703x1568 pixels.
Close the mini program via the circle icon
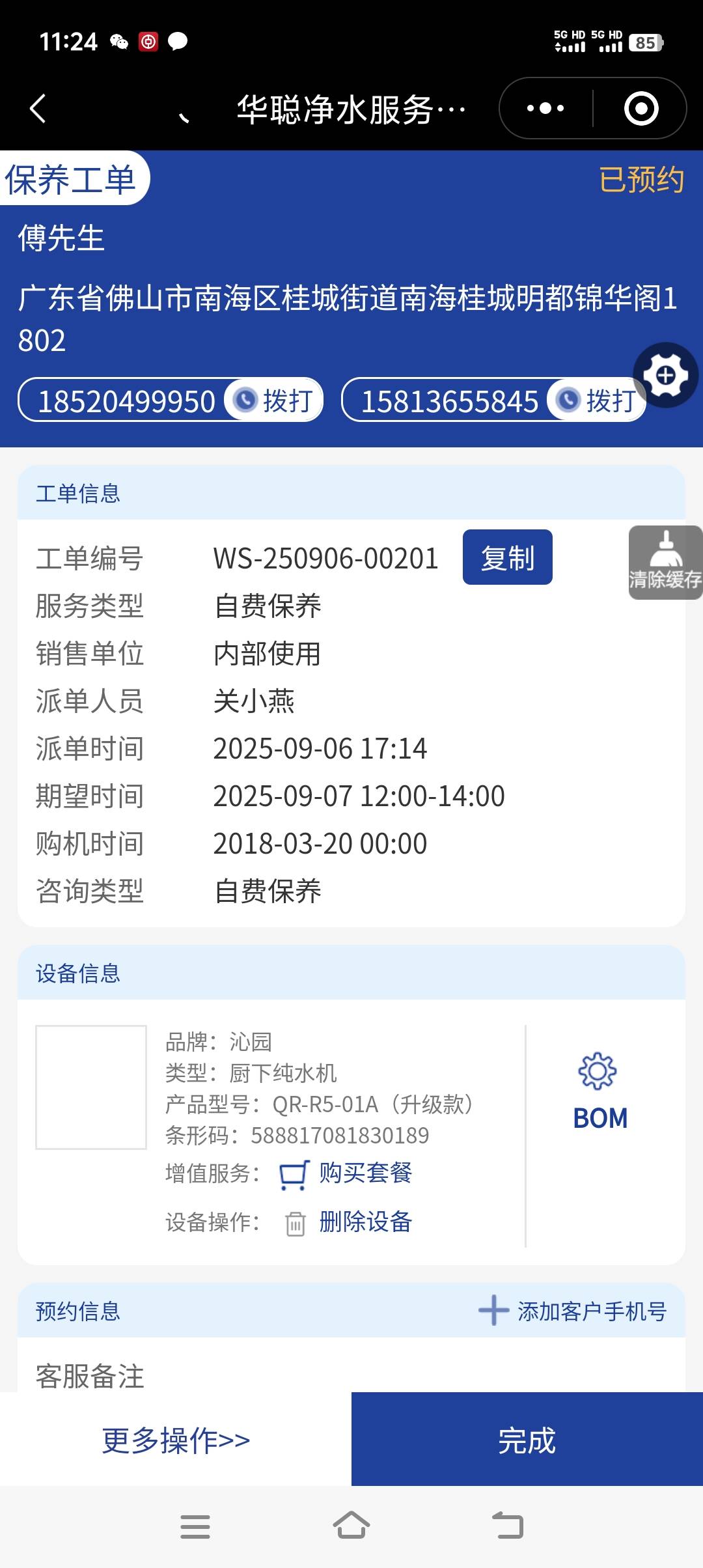641,108
